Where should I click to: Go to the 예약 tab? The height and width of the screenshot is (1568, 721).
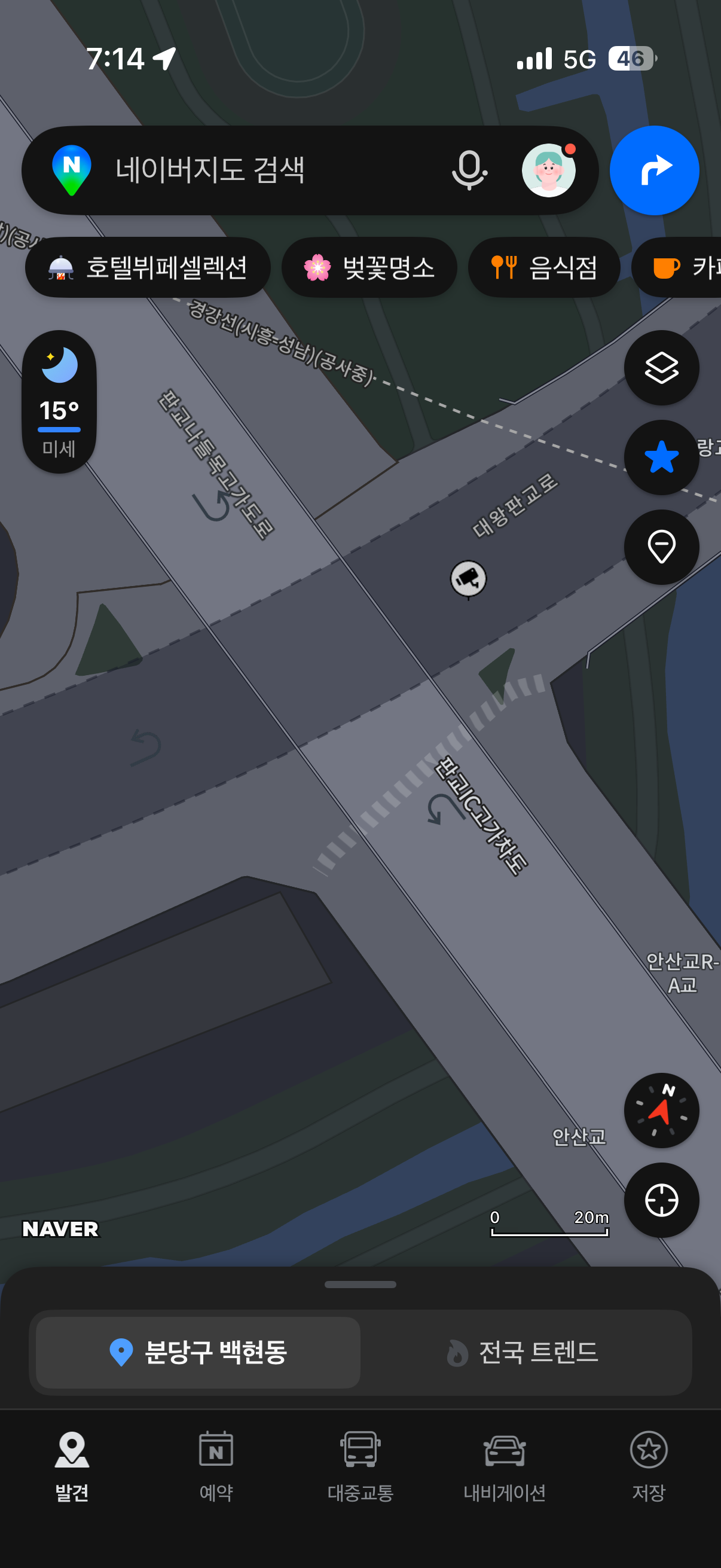[x=216, y=1466]
